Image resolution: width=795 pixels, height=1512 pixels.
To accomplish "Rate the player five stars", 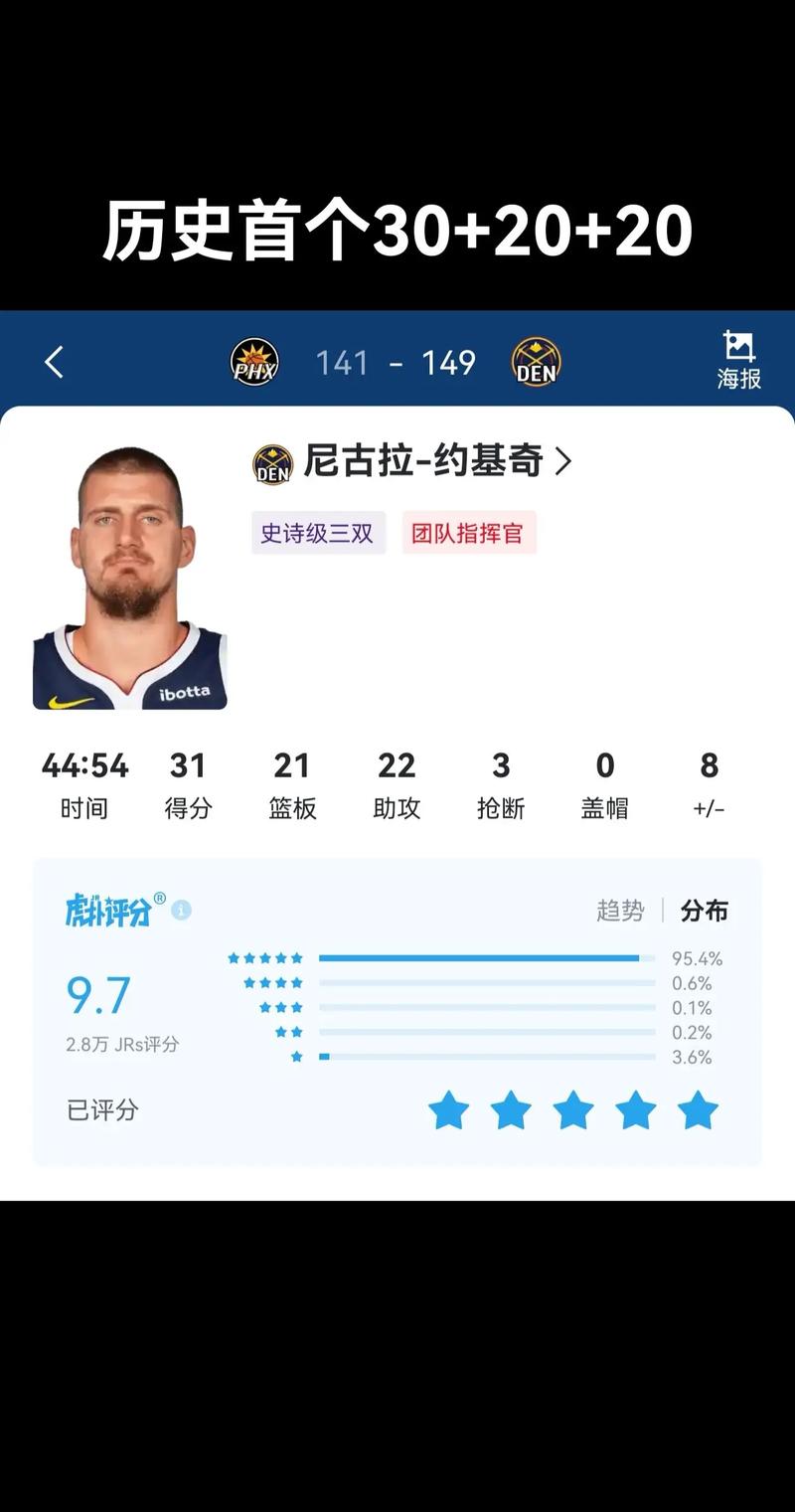I will (x=698, y=1110).
